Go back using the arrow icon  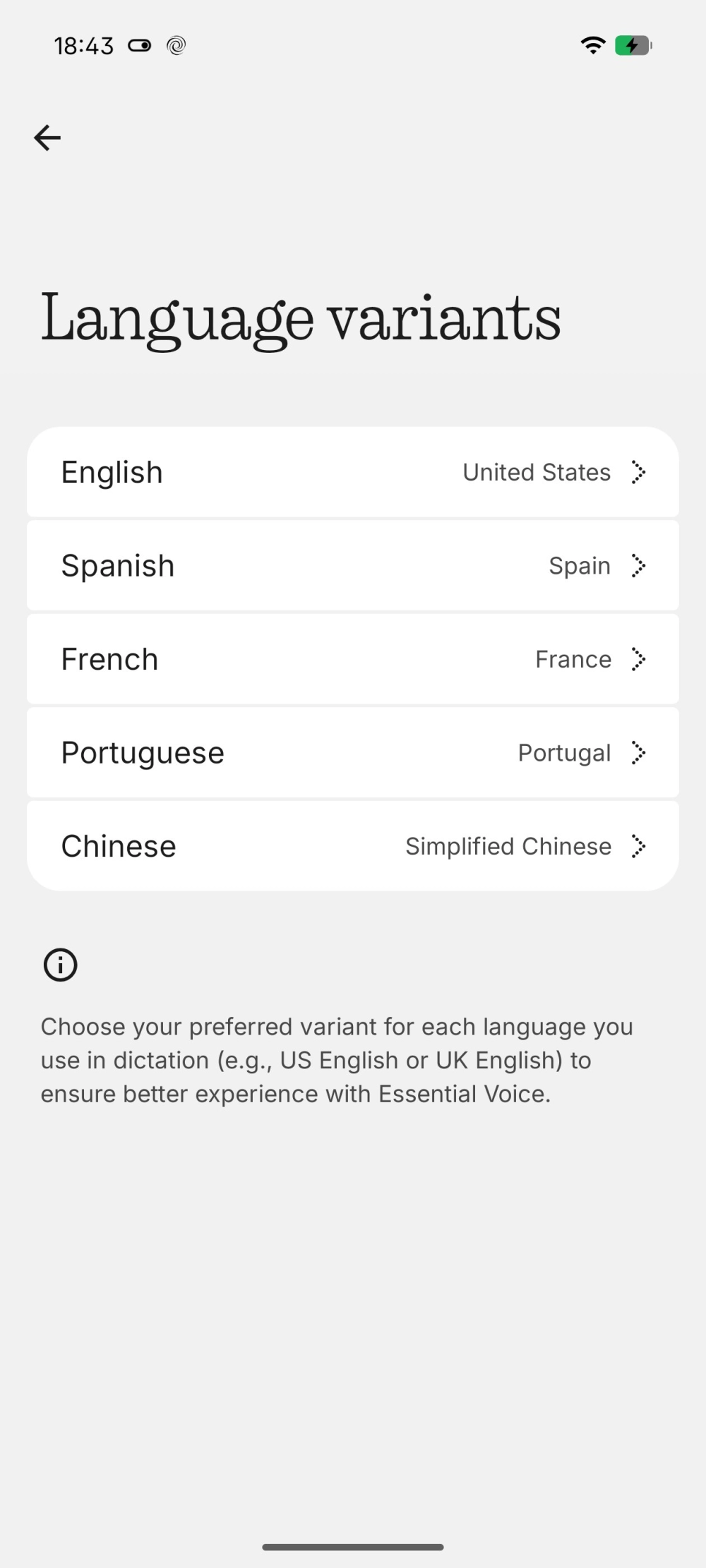[x=47, y=138]
